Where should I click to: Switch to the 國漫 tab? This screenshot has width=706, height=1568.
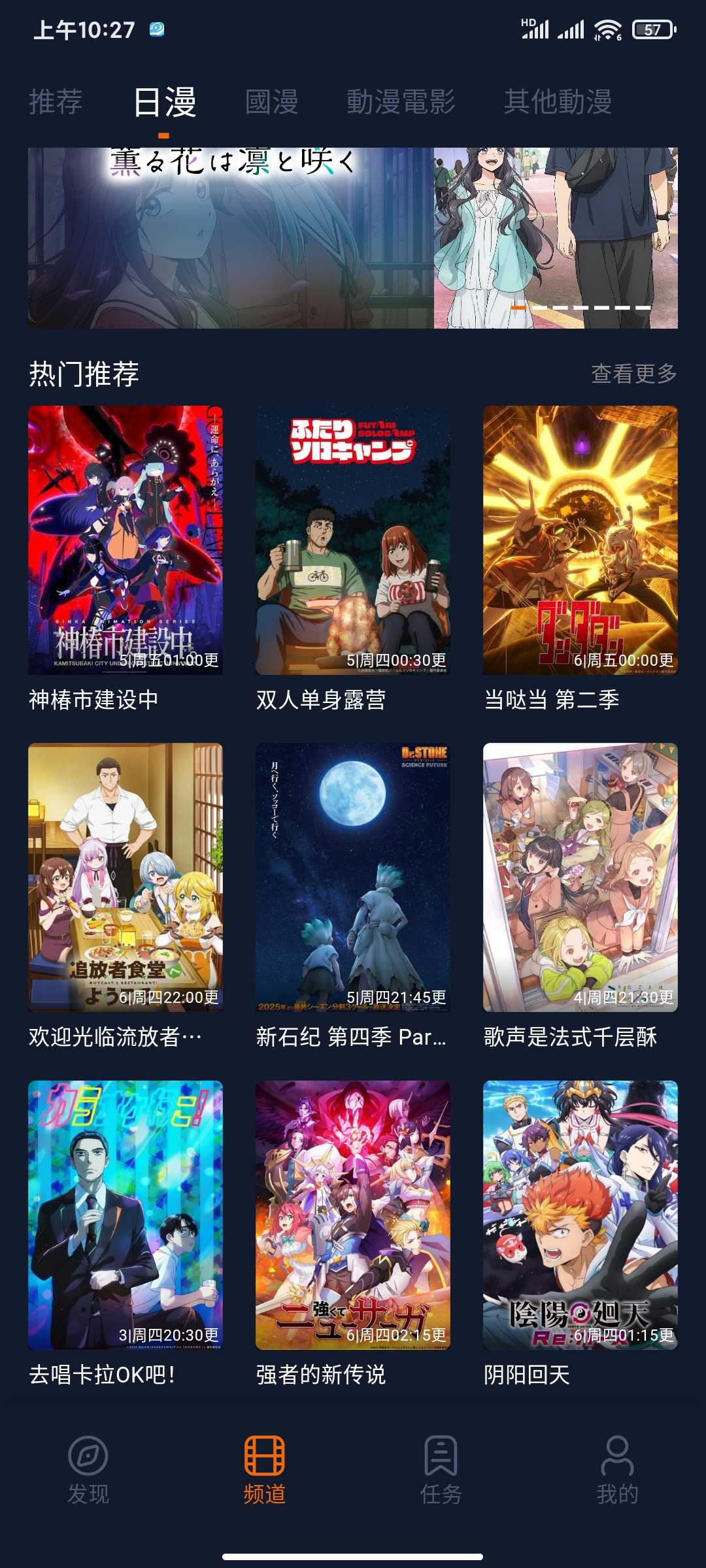[x=271, y=102]
